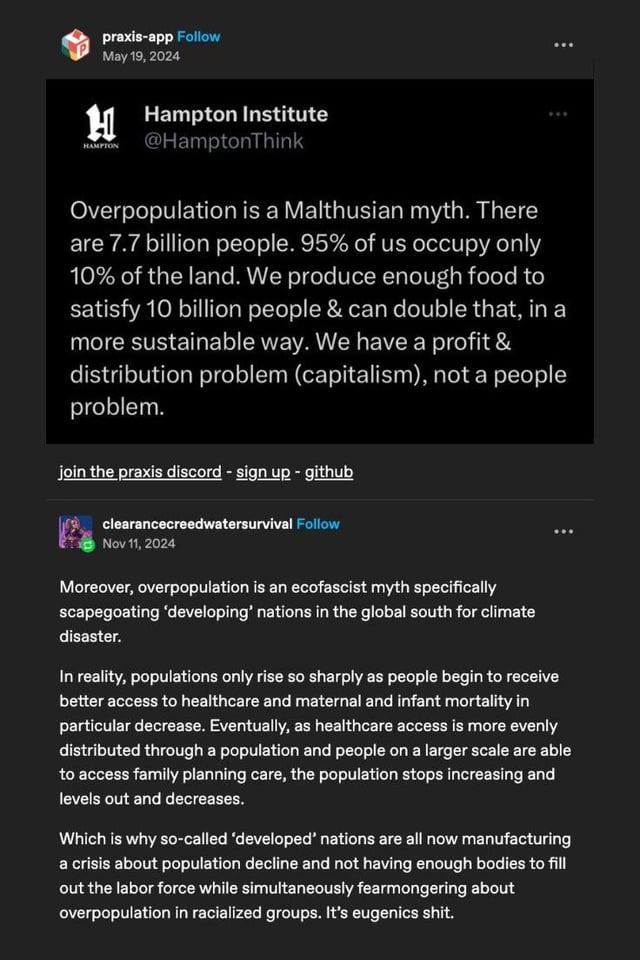
Task: View the embedded Hampton Institute tweet image
Action: point(320,261)
